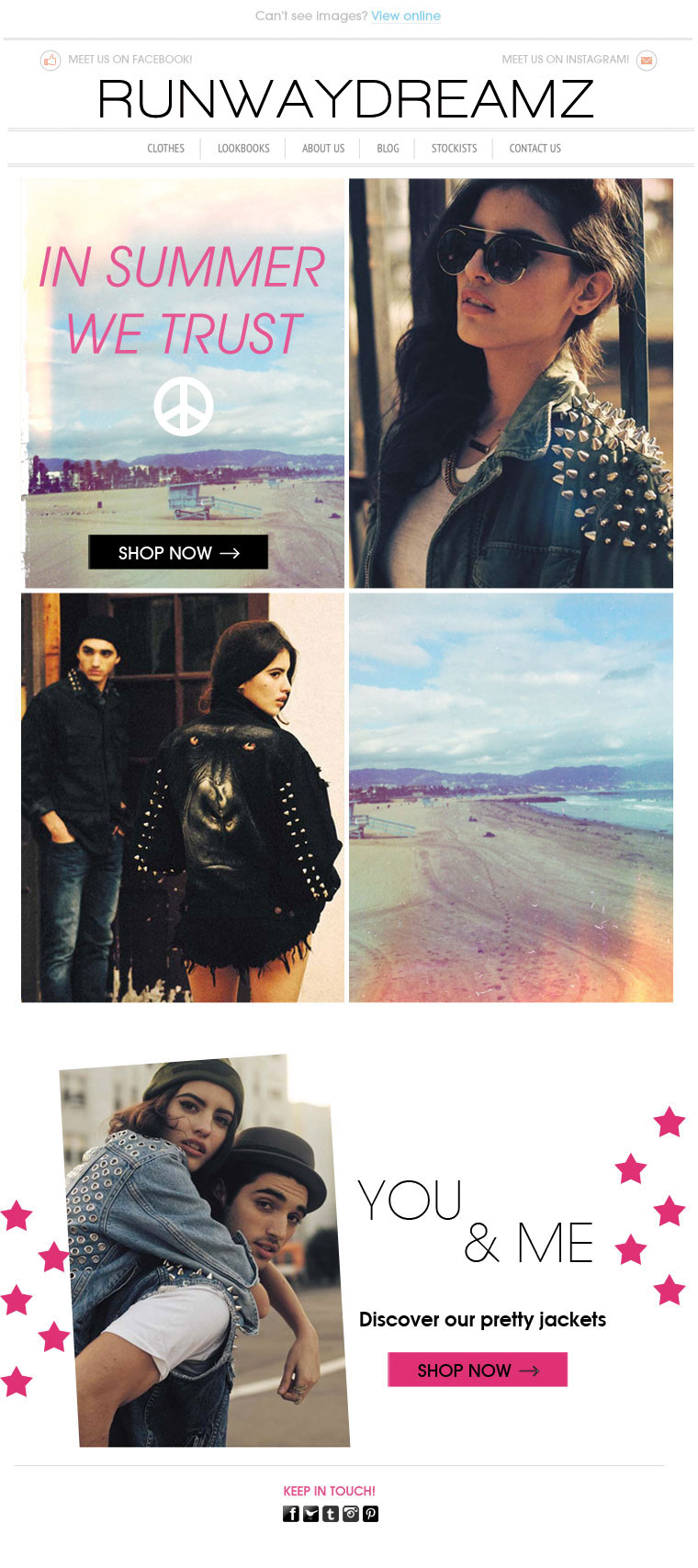
Task: Open the Instagram camera icon in footer
Action: tap(350, 1514)
